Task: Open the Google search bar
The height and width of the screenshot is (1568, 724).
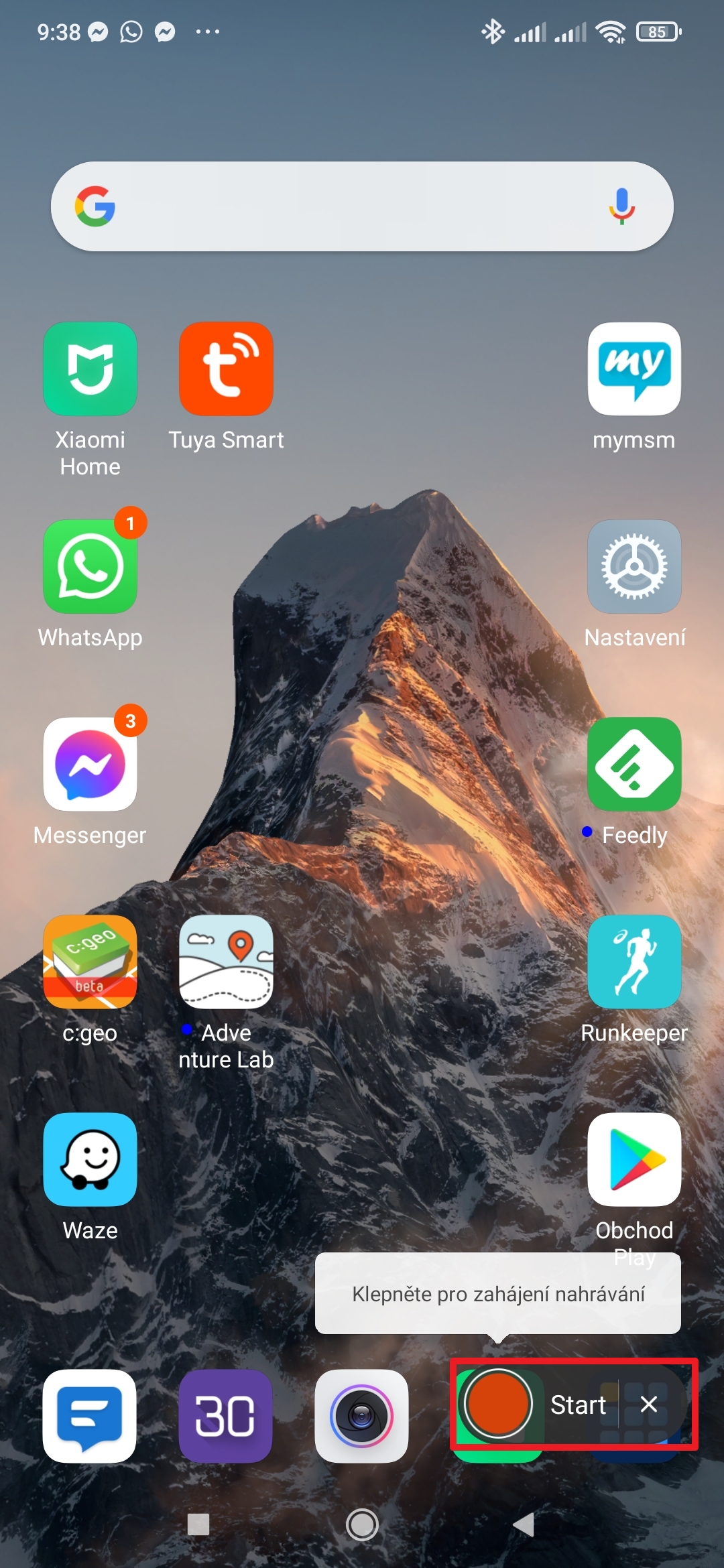Action: pyautogui.click(x=349, y=206)
